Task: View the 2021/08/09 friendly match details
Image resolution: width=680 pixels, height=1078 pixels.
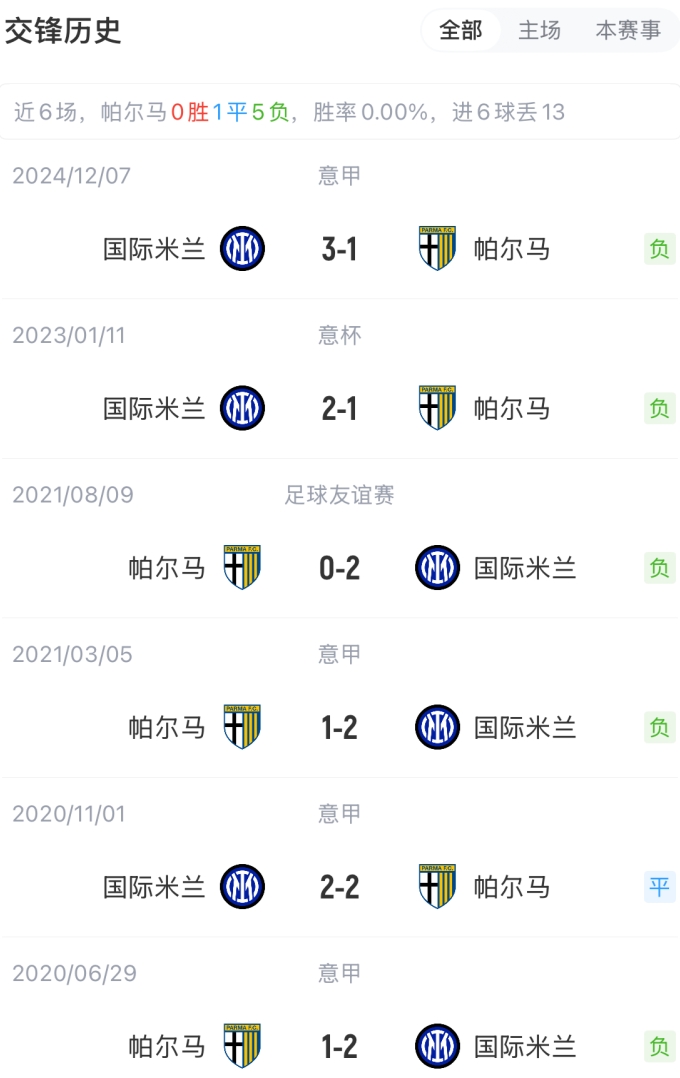Action: tap(340, 568)
